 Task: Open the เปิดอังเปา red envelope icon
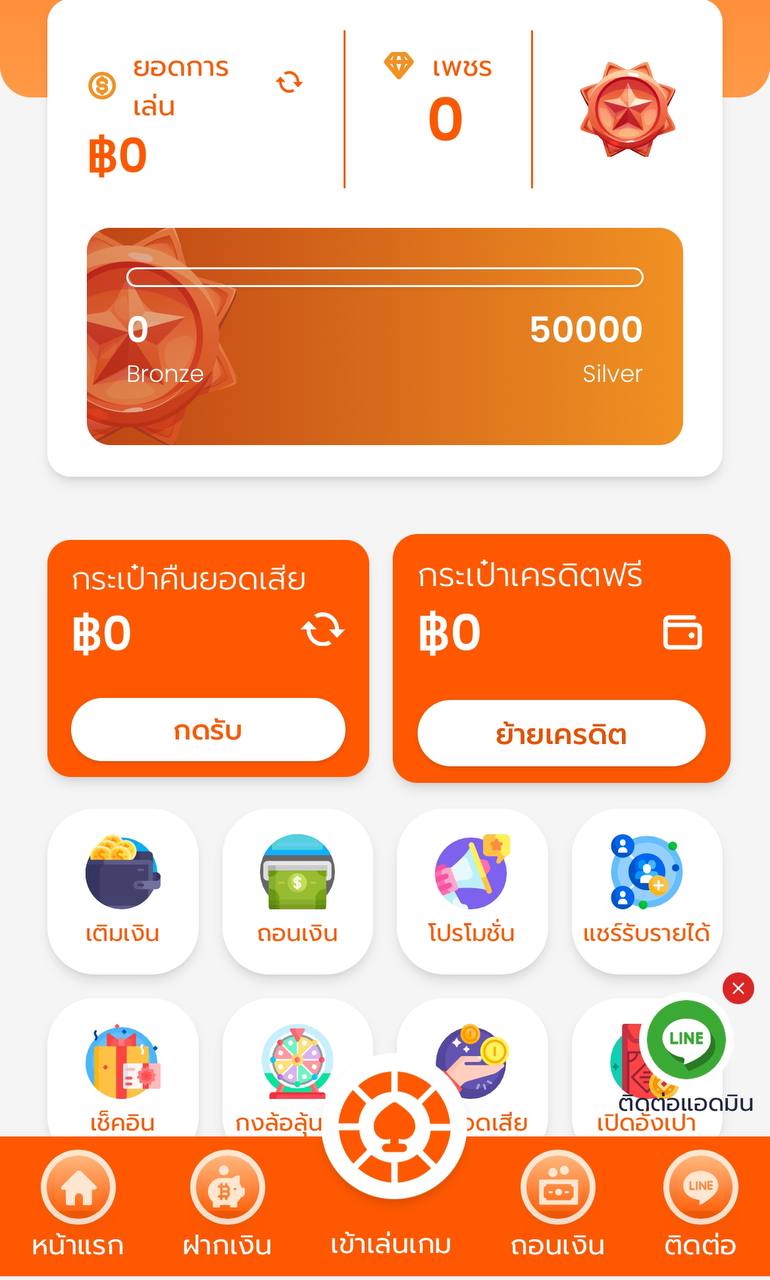pyautogui.click(x=640, y=1060)
